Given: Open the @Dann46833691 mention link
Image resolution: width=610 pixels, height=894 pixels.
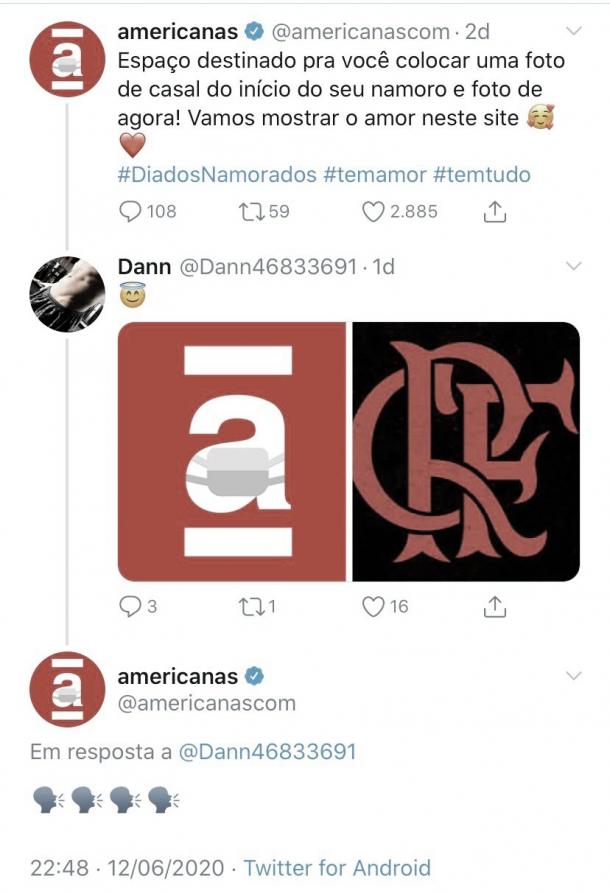Looking at the screenshot, I should click(267, 752).
